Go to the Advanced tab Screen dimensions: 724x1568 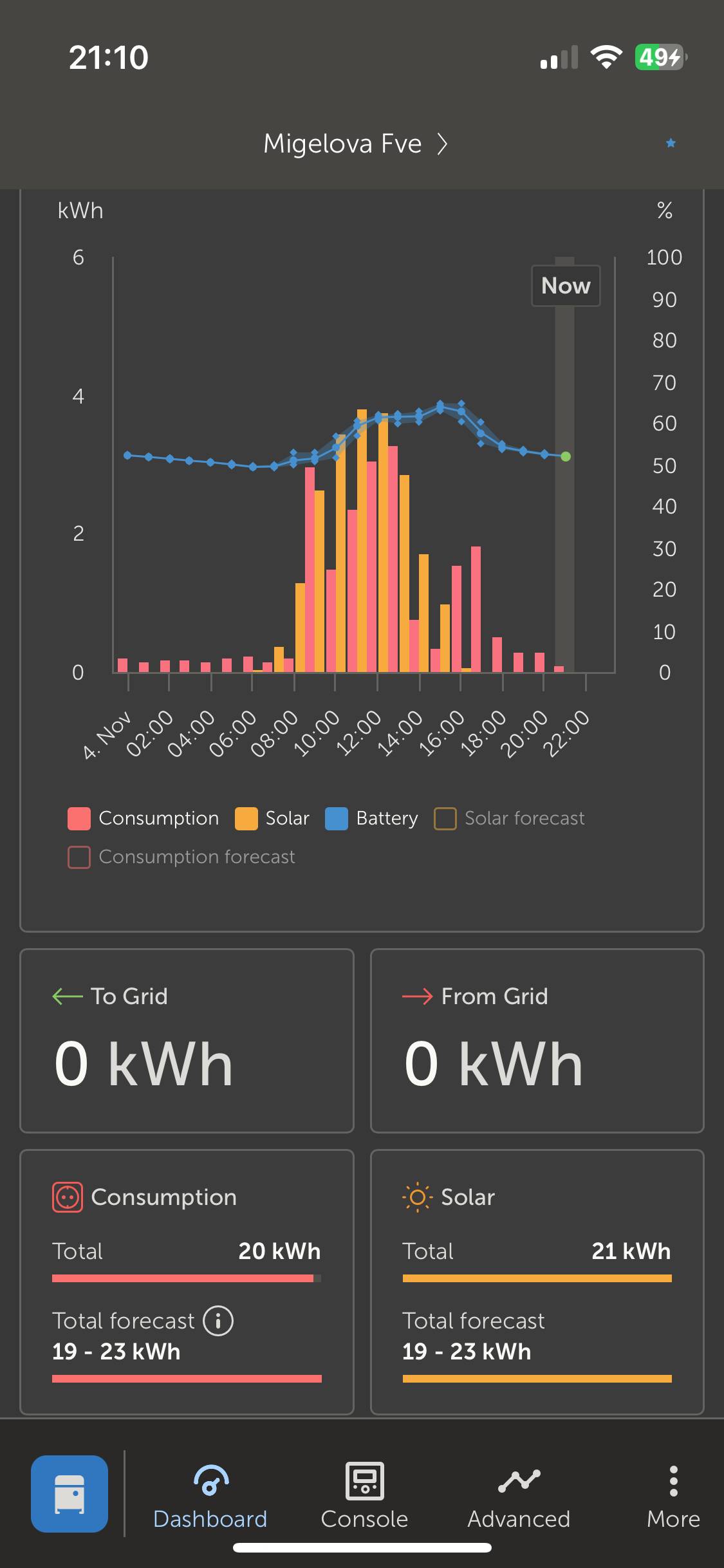[519, 1496]
